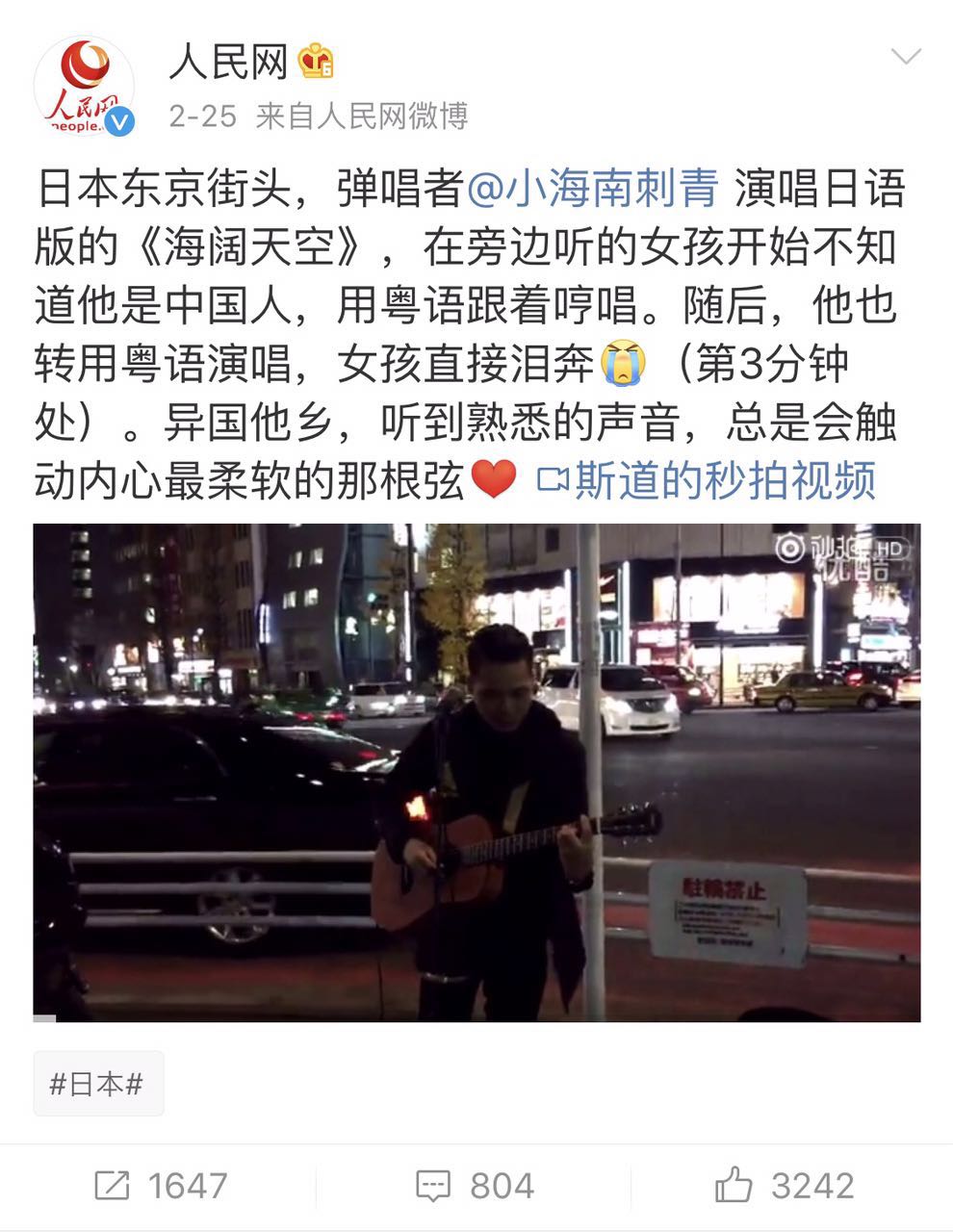The width and height of the screenshot is (953, 1232).
Task: Open the 人民网 account name
Action: tap(229, 64)
